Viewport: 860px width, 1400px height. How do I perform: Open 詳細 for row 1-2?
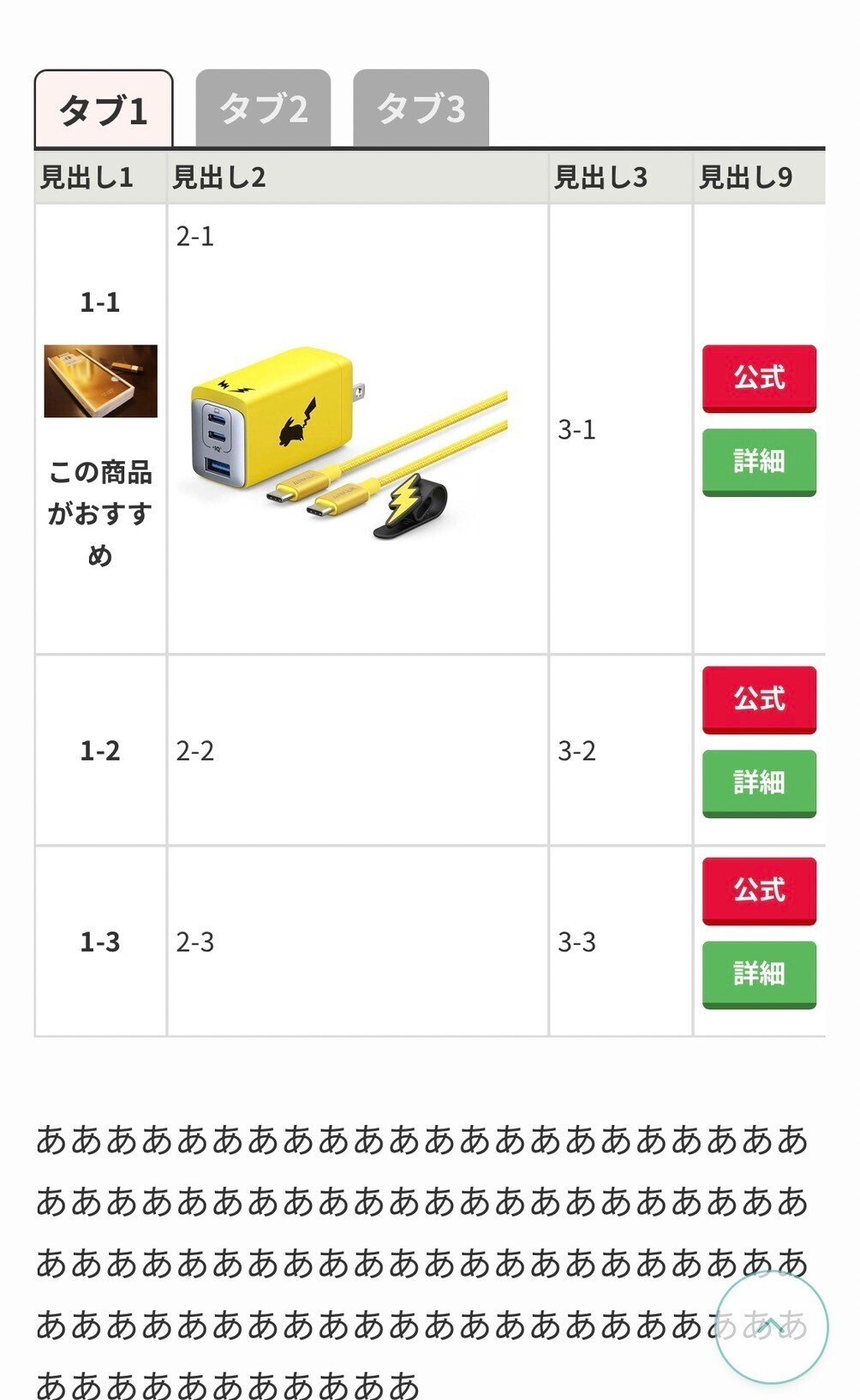tap(759, 784)
